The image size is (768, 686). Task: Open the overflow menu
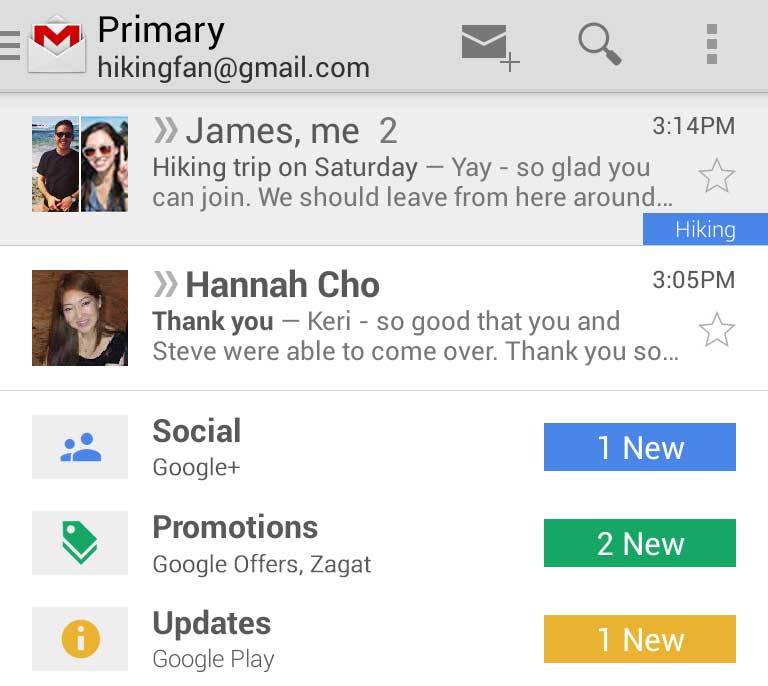click(x=711, y=45)
